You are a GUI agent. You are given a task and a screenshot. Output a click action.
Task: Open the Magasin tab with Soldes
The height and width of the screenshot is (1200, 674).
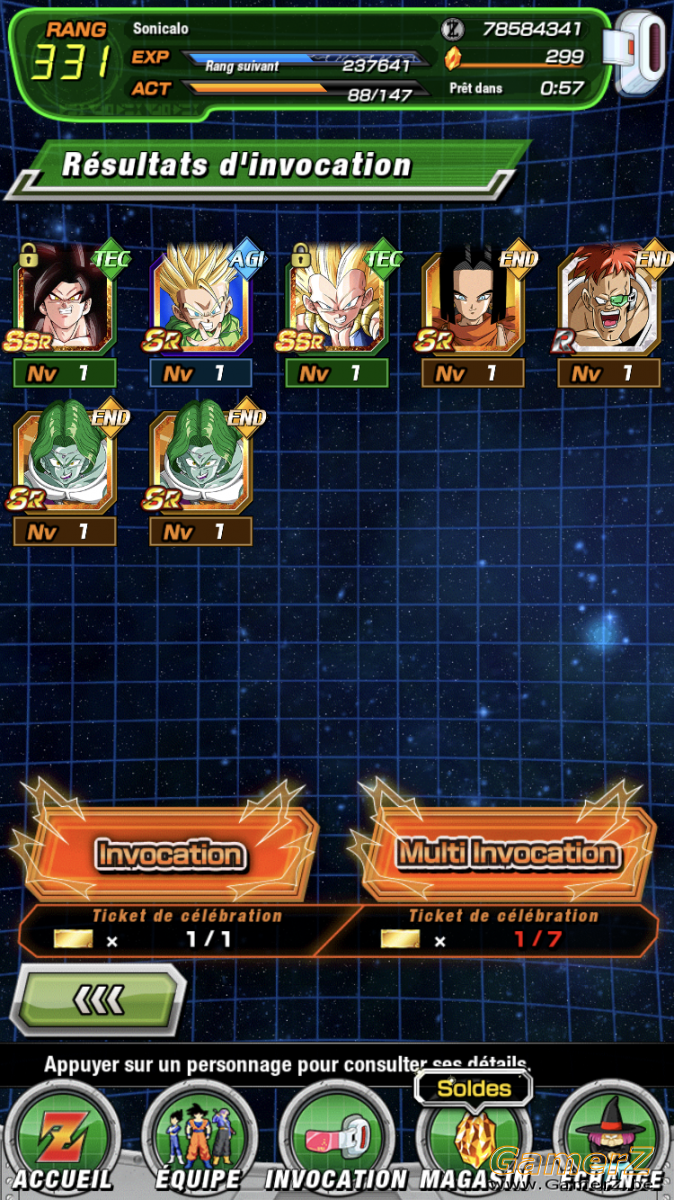472,1135
